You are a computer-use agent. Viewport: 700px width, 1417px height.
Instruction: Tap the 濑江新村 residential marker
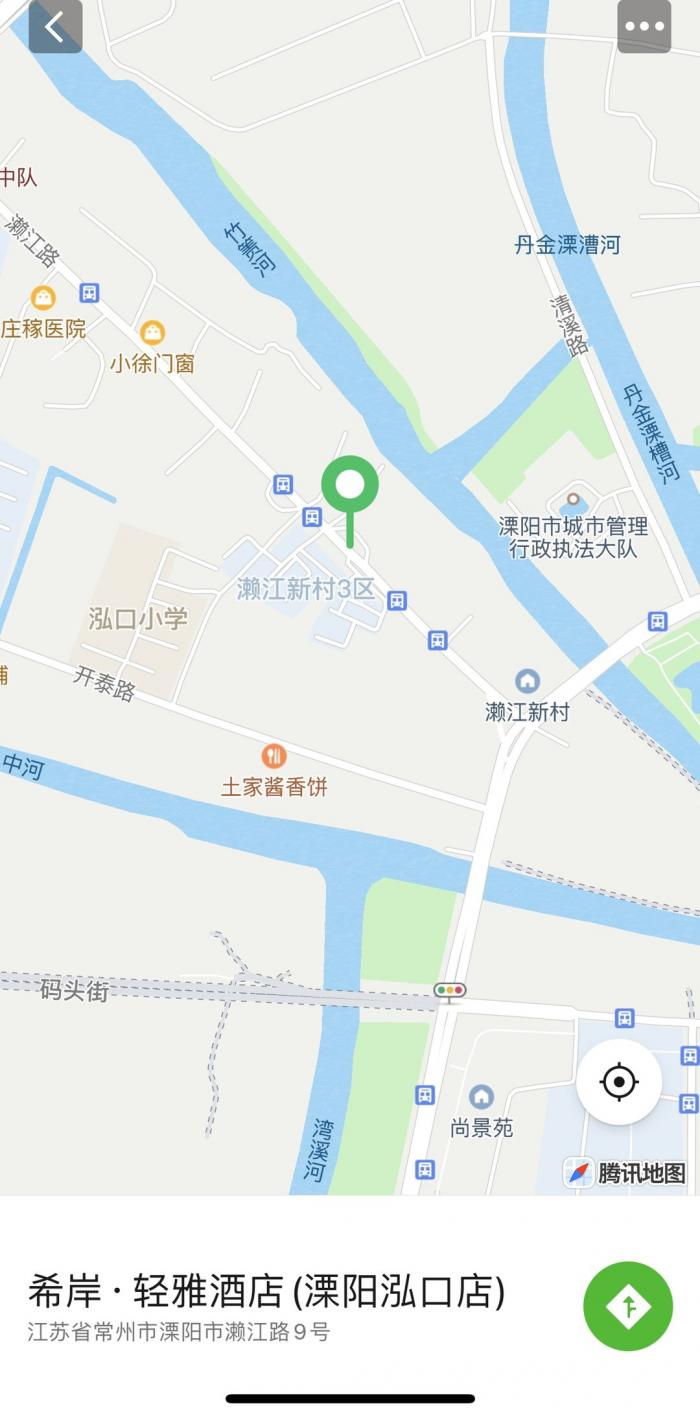click(527, 682)
